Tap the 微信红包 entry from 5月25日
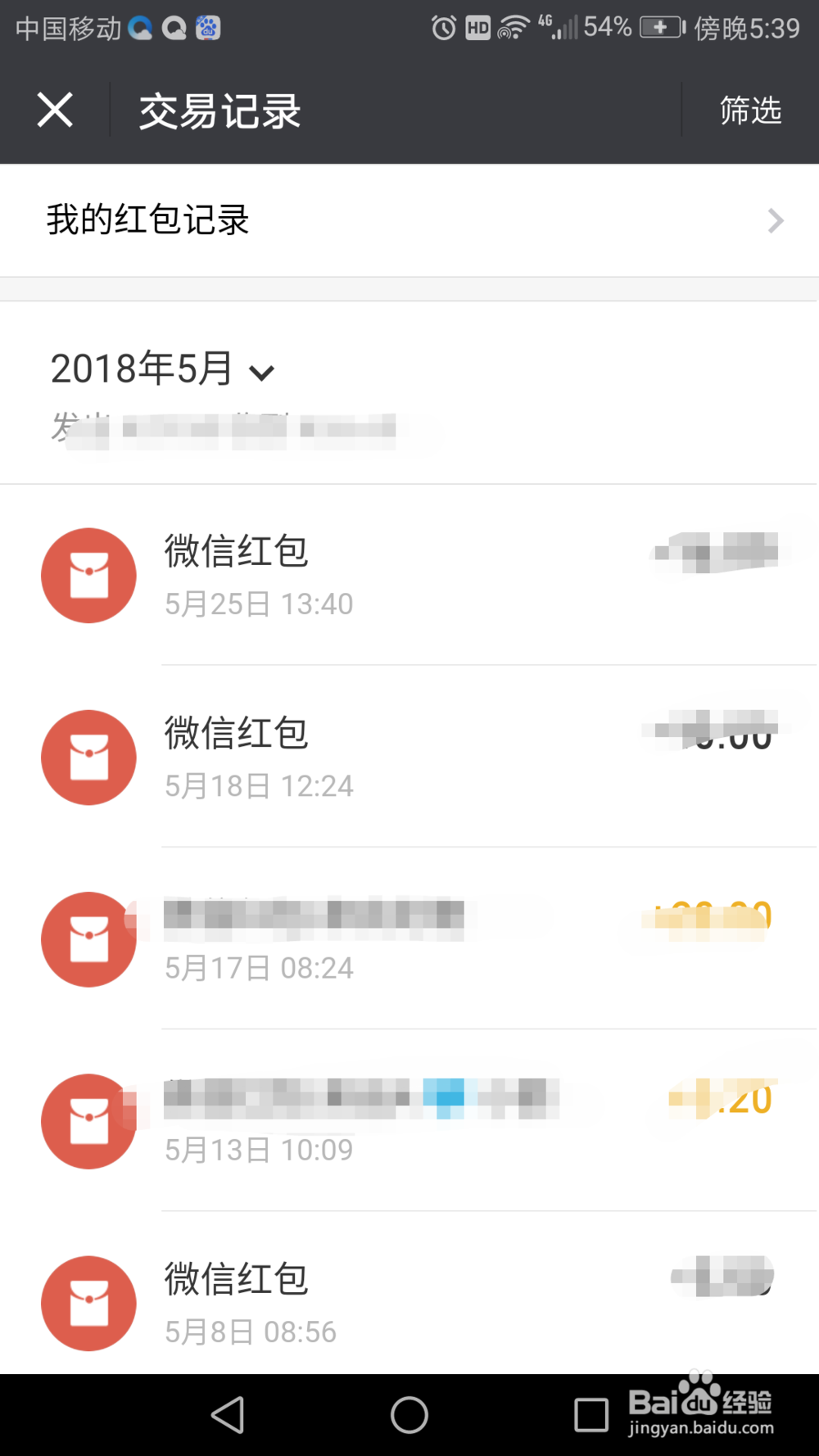 click(236, 552)
